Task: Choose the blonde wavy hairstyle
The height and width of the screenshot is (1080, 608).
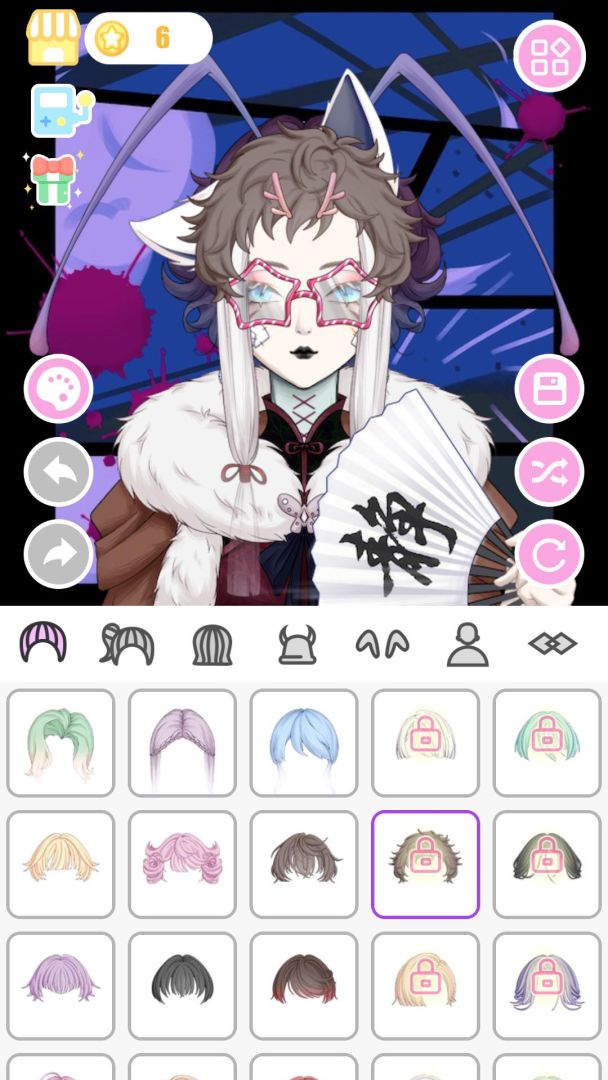Action: click(61, 864)
